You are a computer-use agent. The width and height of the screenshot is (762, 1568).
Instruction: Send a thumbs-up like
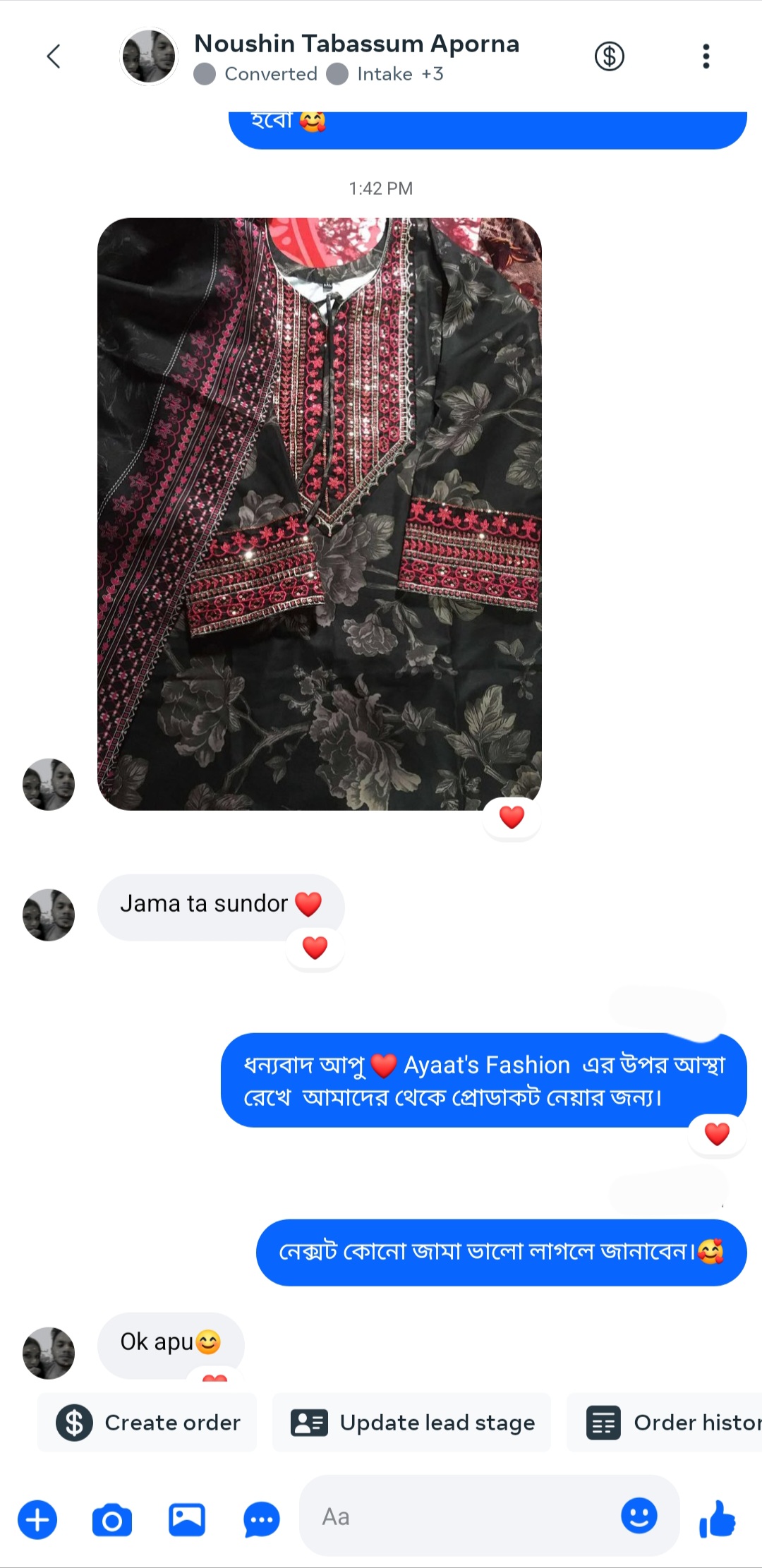pyautogui.click(x=717, y=1518)
